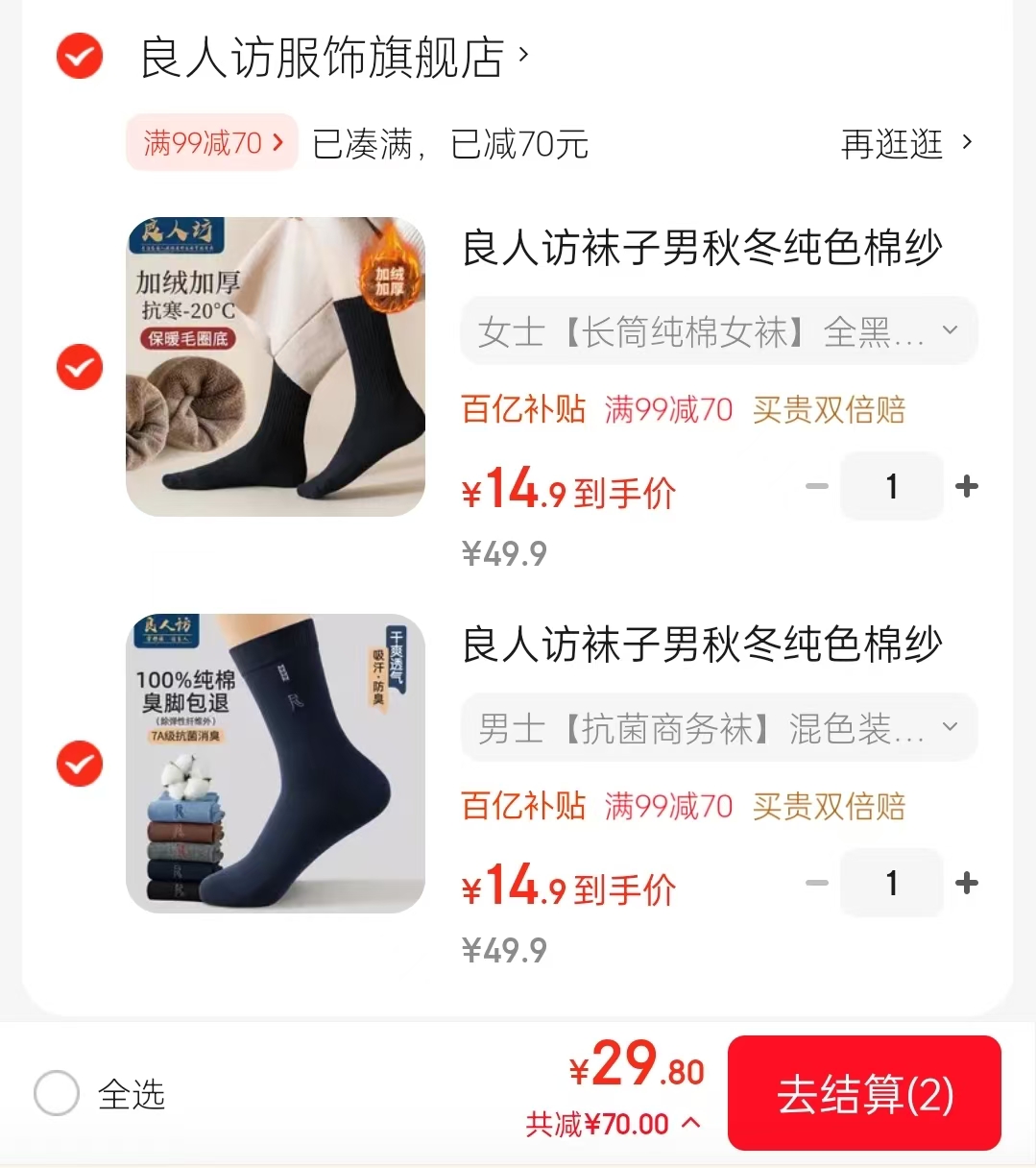Image resolution: width=1036 pixels, height=1168 pixels.
Task: Decrease quantity of the 长筒纯棉女袜 item
Action: tap(817, 486)
